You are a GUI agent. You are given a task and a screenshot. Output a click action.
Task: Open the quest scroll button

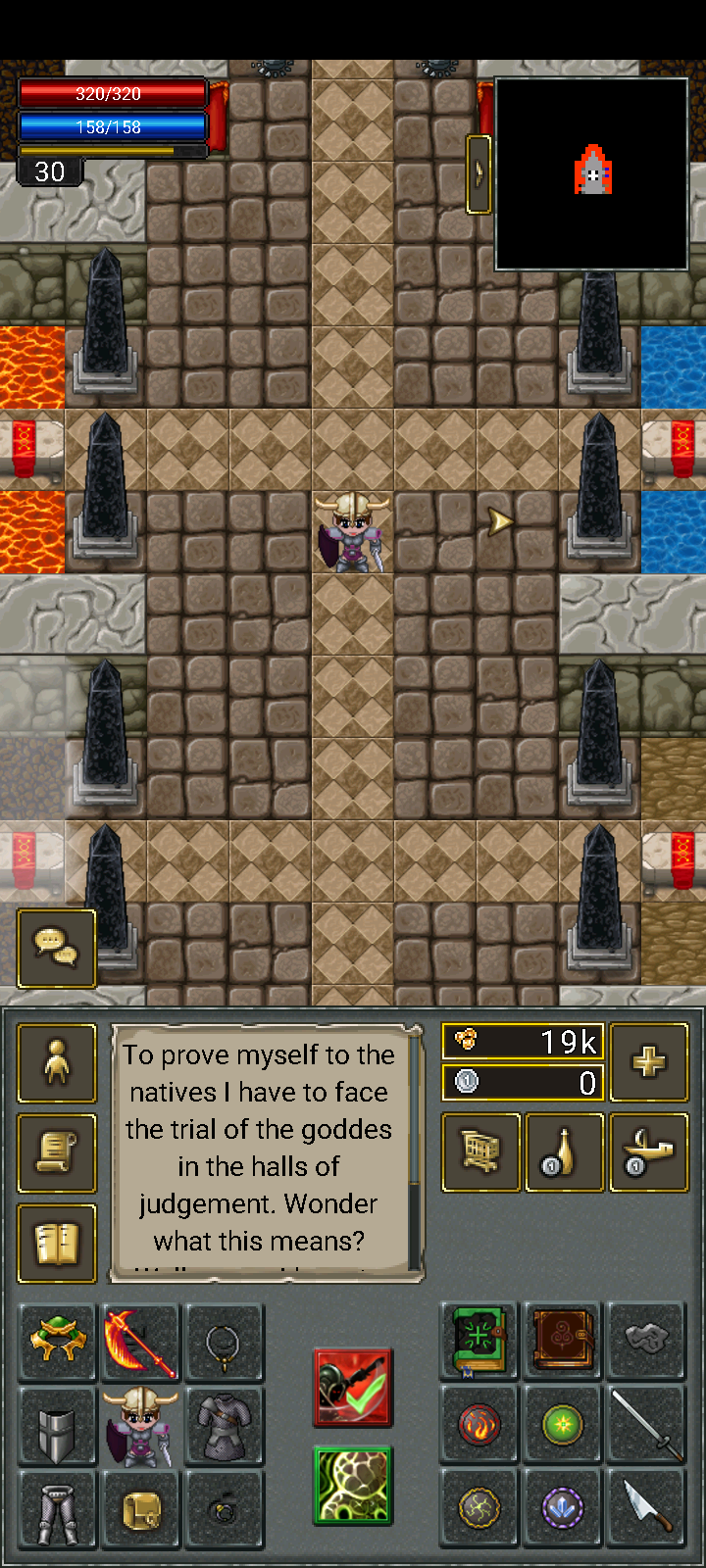coord(57,1153)
